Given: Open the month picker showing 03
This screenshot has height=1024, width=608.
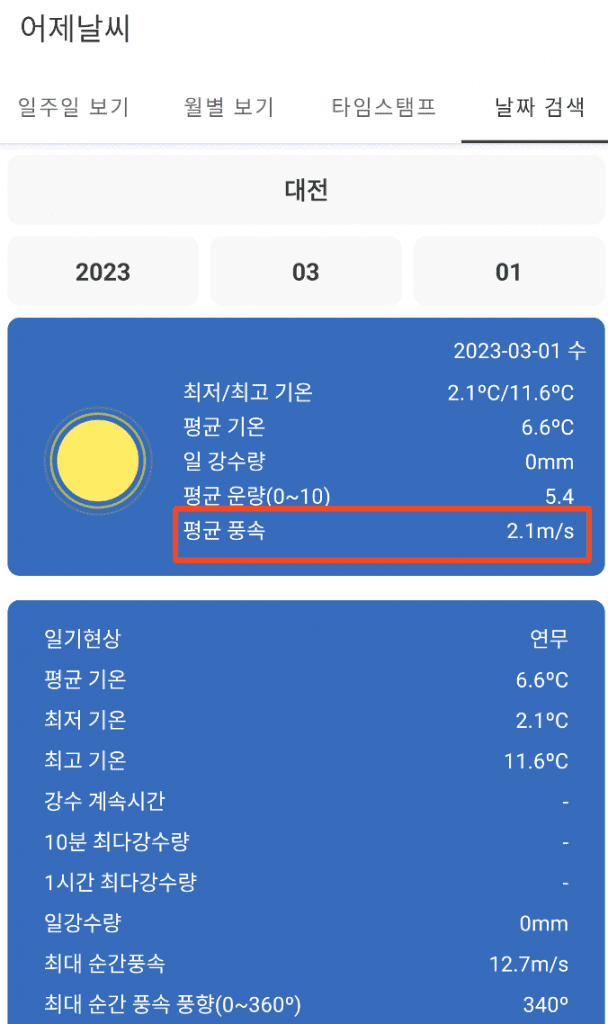Looking at the screenshot, I should point(306,271).
